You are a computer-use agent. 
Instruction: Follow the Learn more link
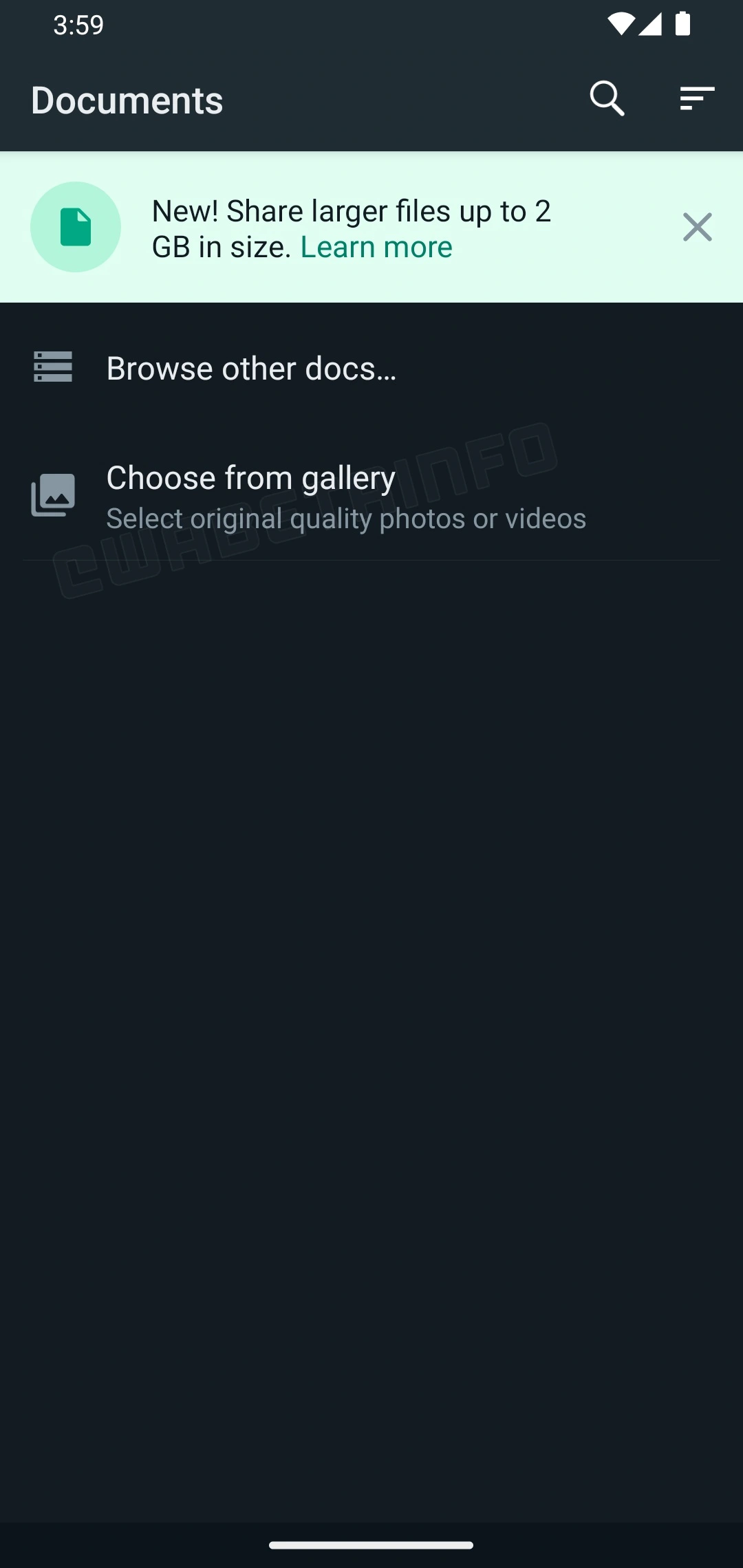click(x=376, y=248)
